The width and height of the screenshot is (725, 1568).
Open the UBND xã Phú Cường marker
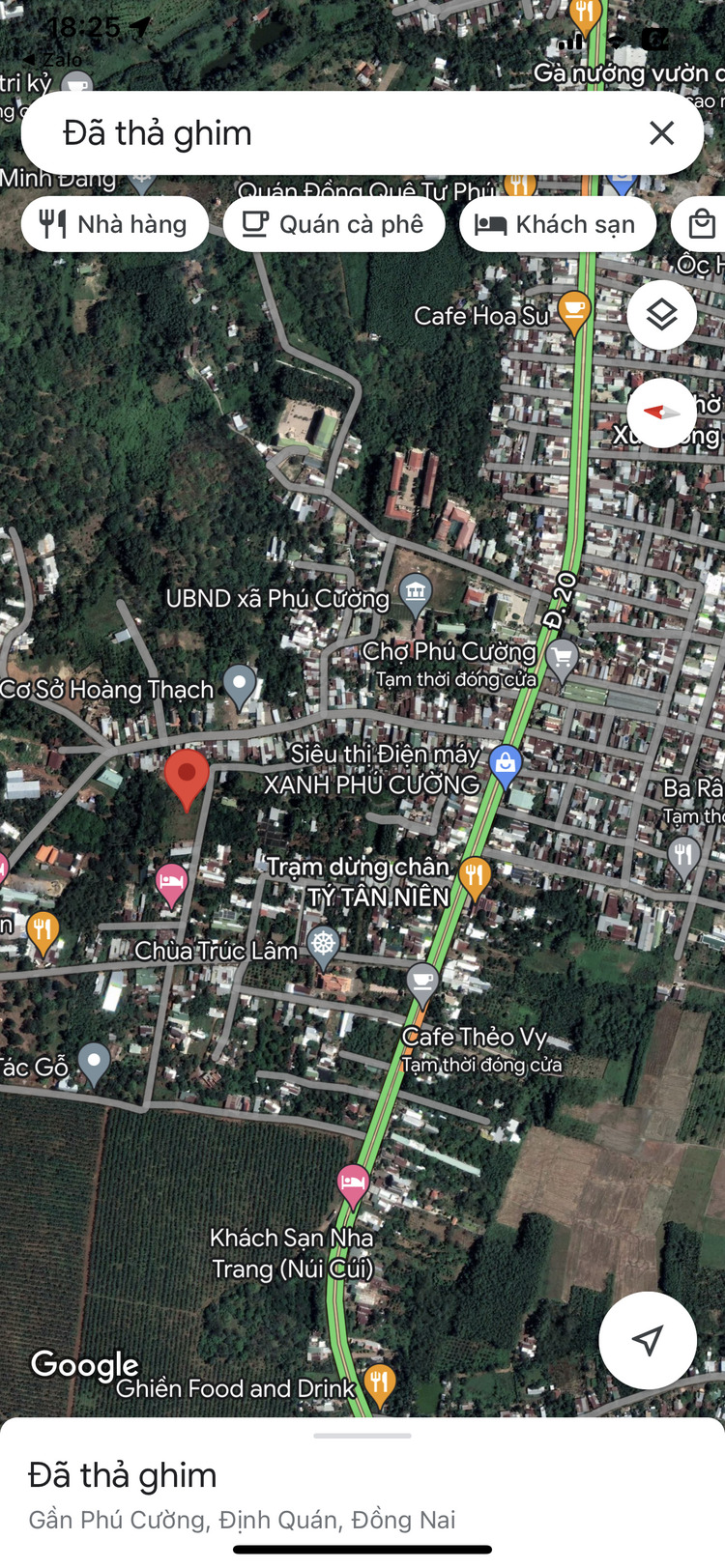pos(416,593)
